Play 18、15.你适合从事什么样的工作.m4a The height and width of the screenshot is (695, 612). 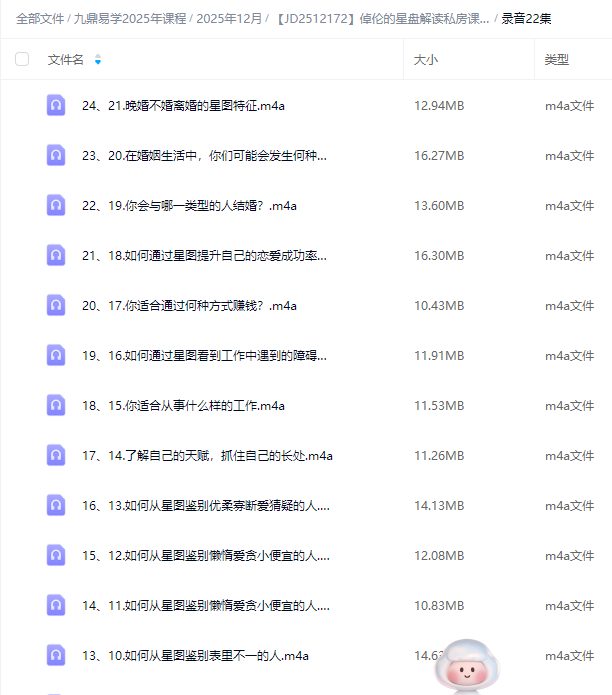click(x=183, y=406)
